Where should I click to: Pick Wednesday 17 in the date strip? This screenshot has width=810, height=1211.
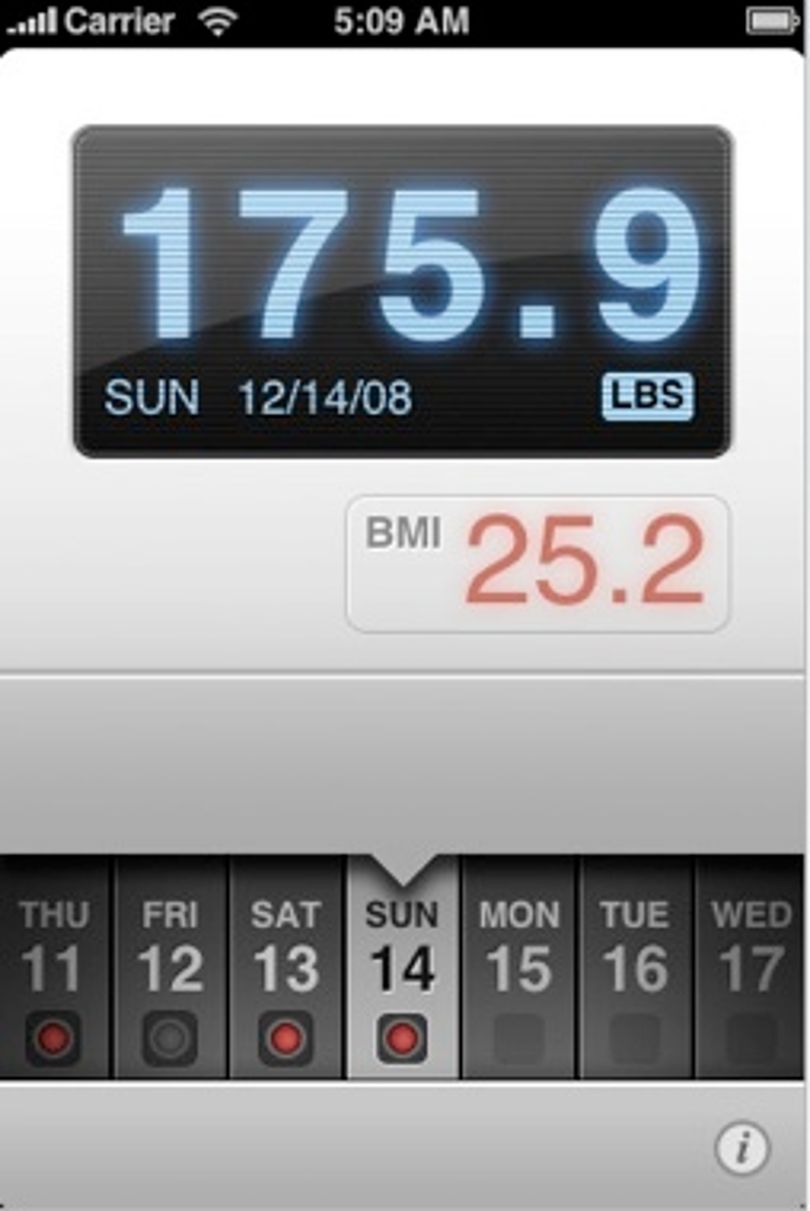750,967
